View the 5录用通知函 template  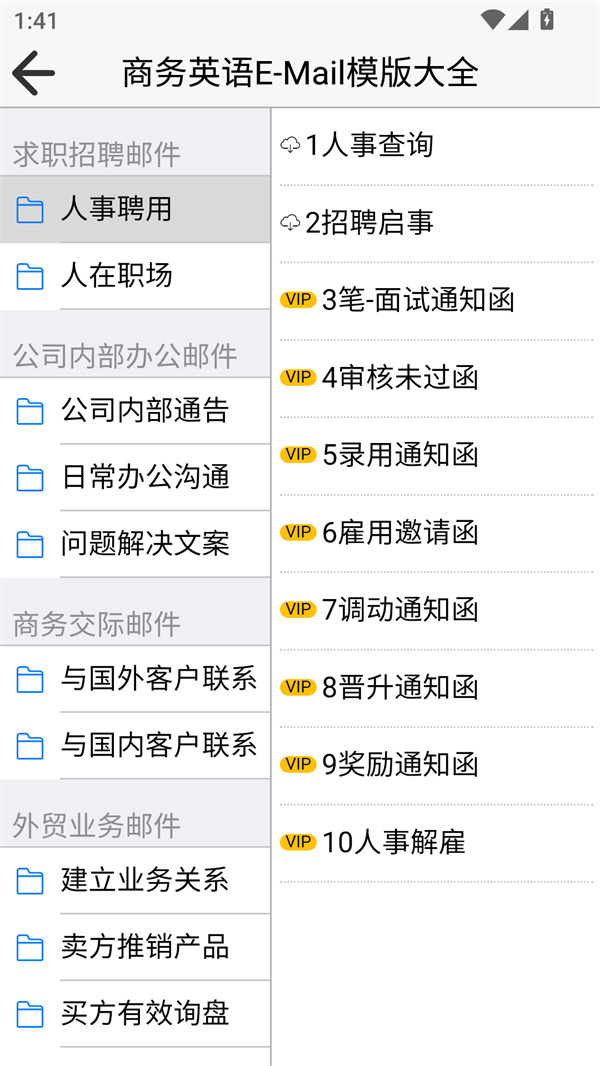point(400,455)
